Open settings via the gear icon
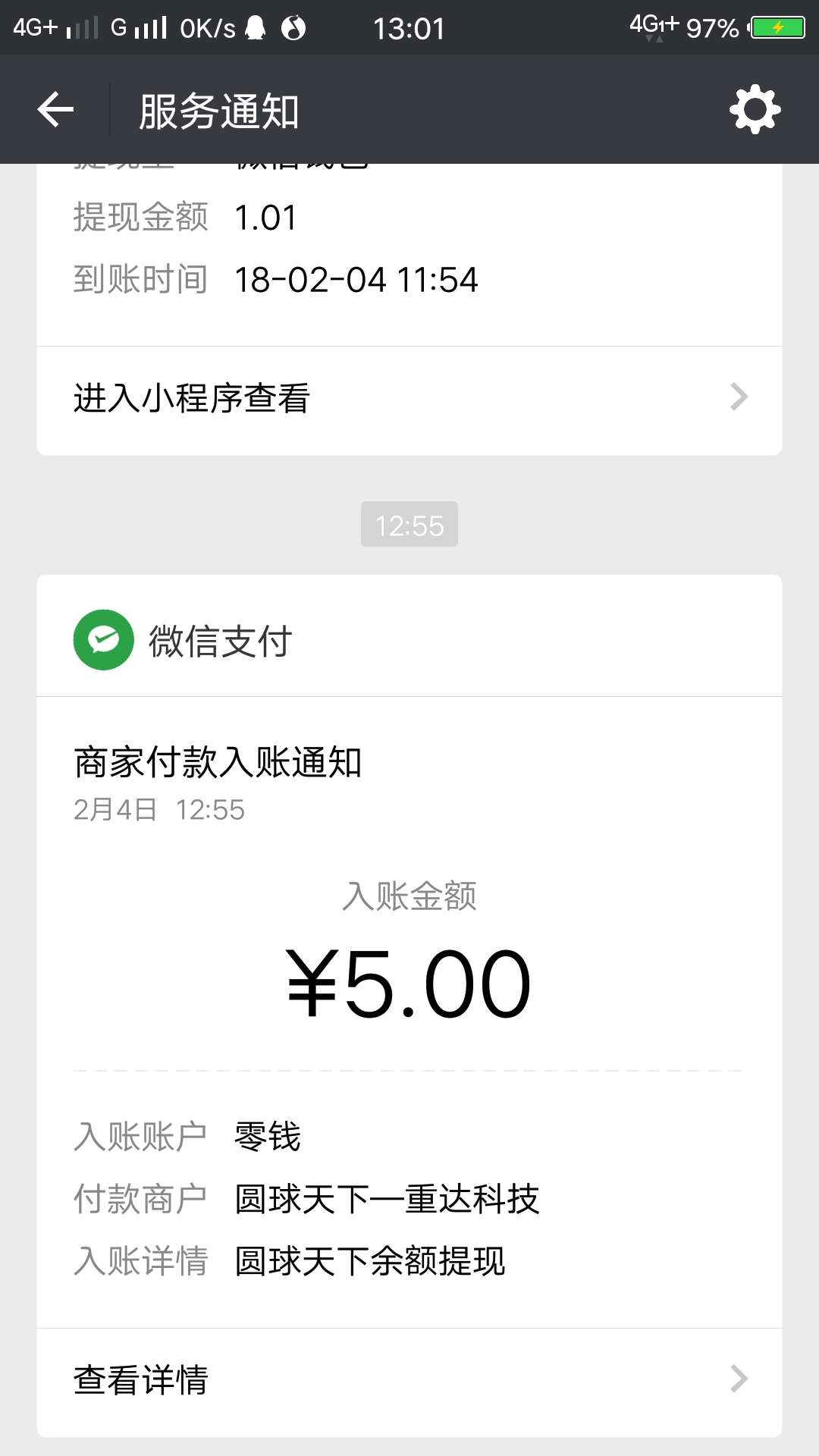Viewport: 819px width, 1456px height. 755,109
